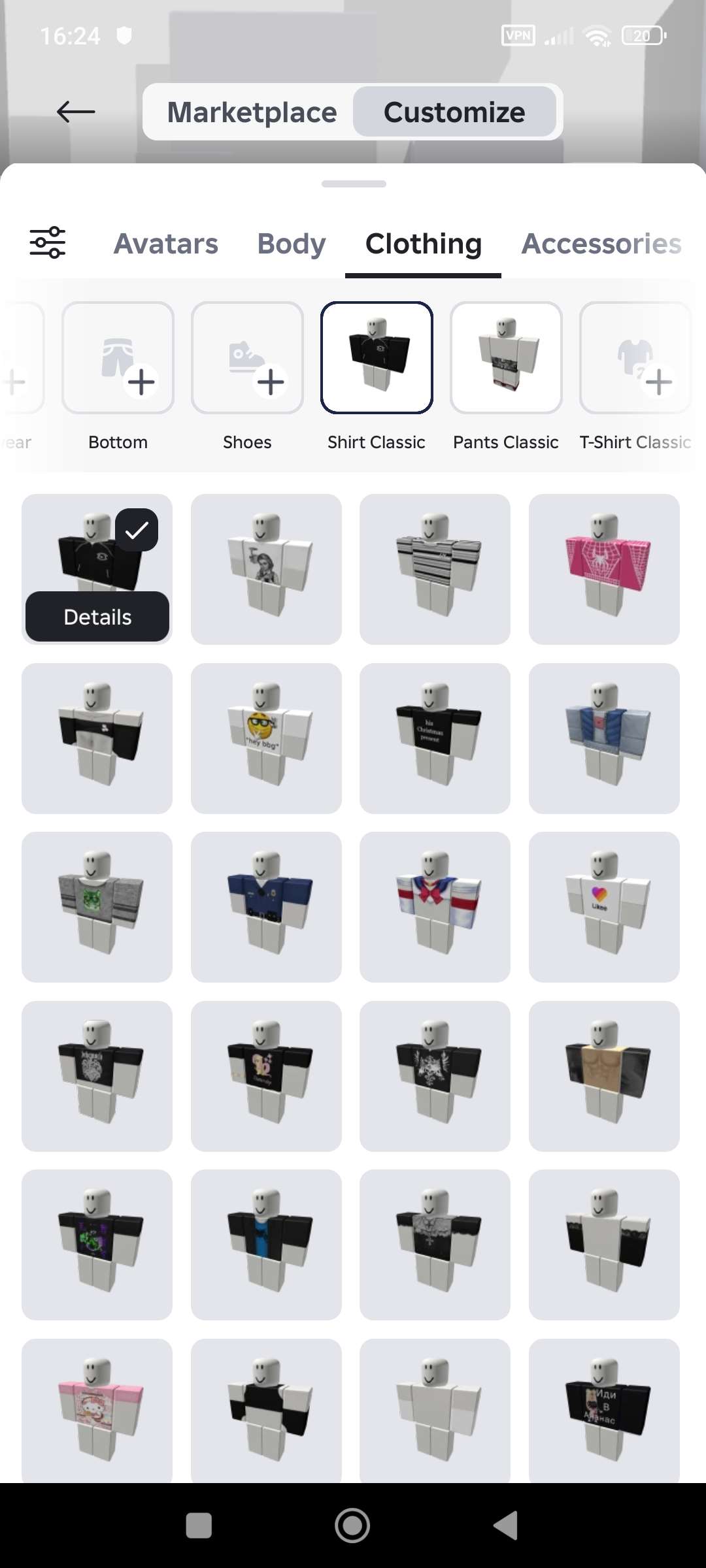706x1568 pixels.
Task: Open the filter settings icon
Action: [48, 242]
